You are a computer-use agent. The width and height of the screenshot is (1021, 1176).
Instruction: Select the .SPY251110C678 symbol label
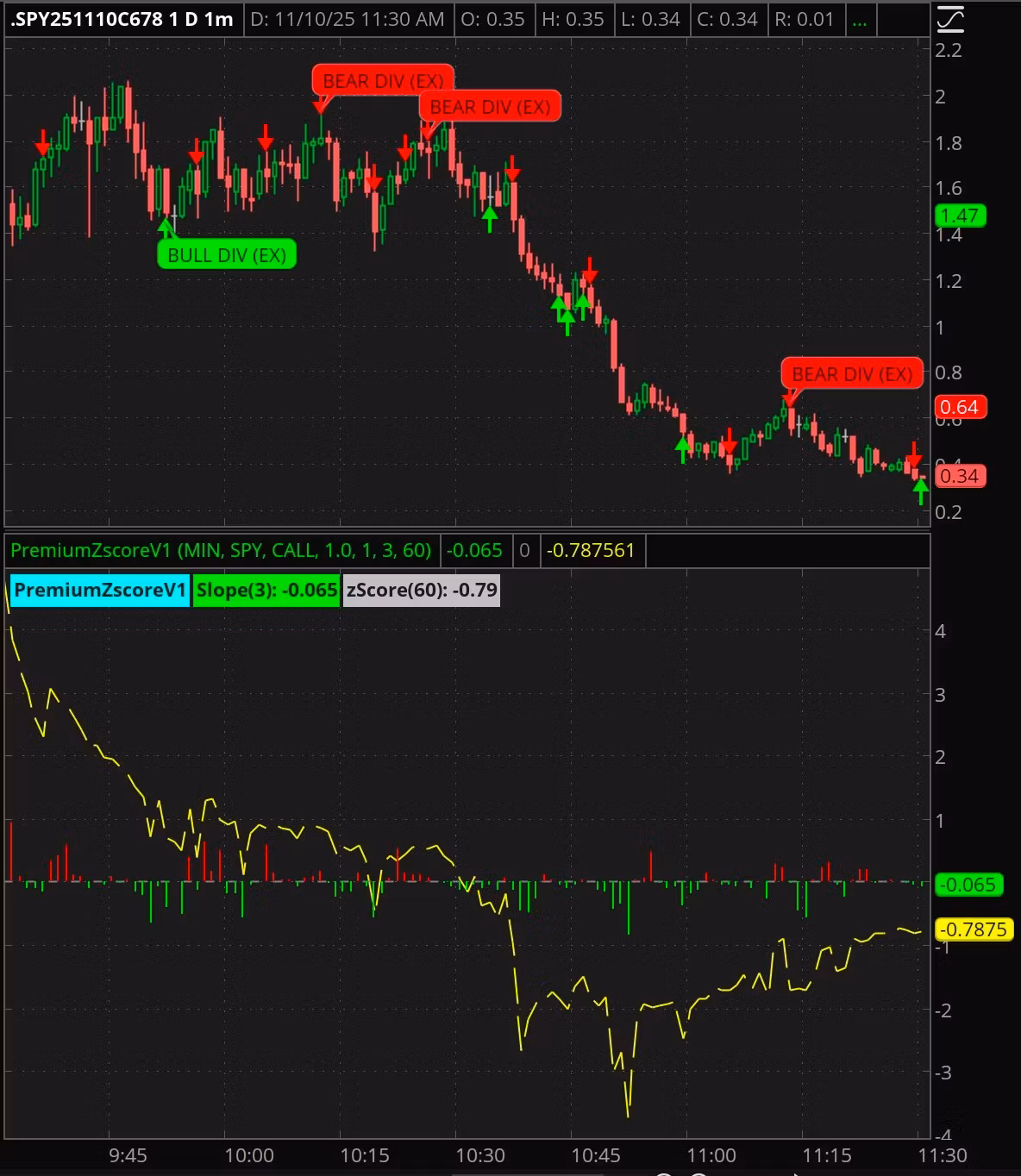[86, 19]
